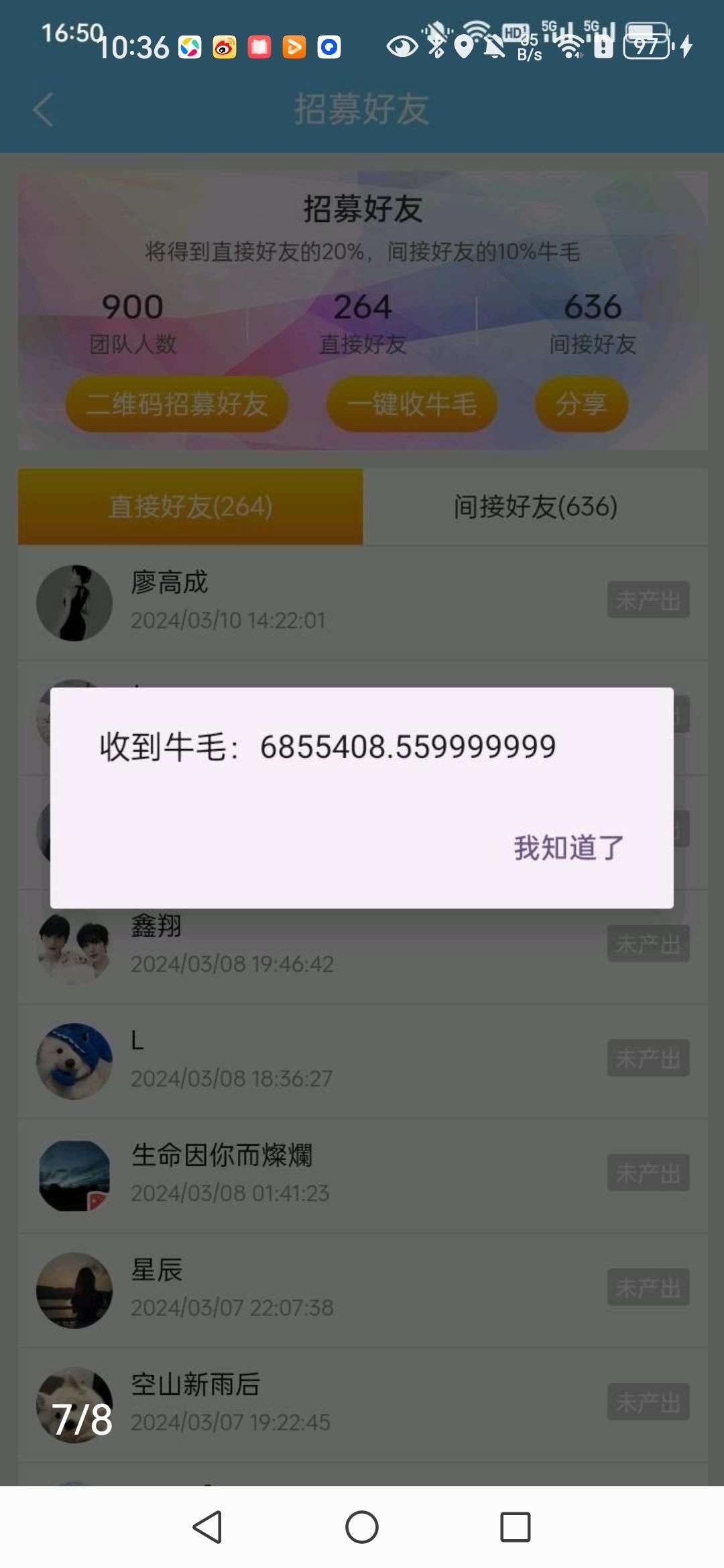Viewport: 724px width, 1568px height.
Task: Select the 直接好友(264) tab
Action: (x=190, y=507)
